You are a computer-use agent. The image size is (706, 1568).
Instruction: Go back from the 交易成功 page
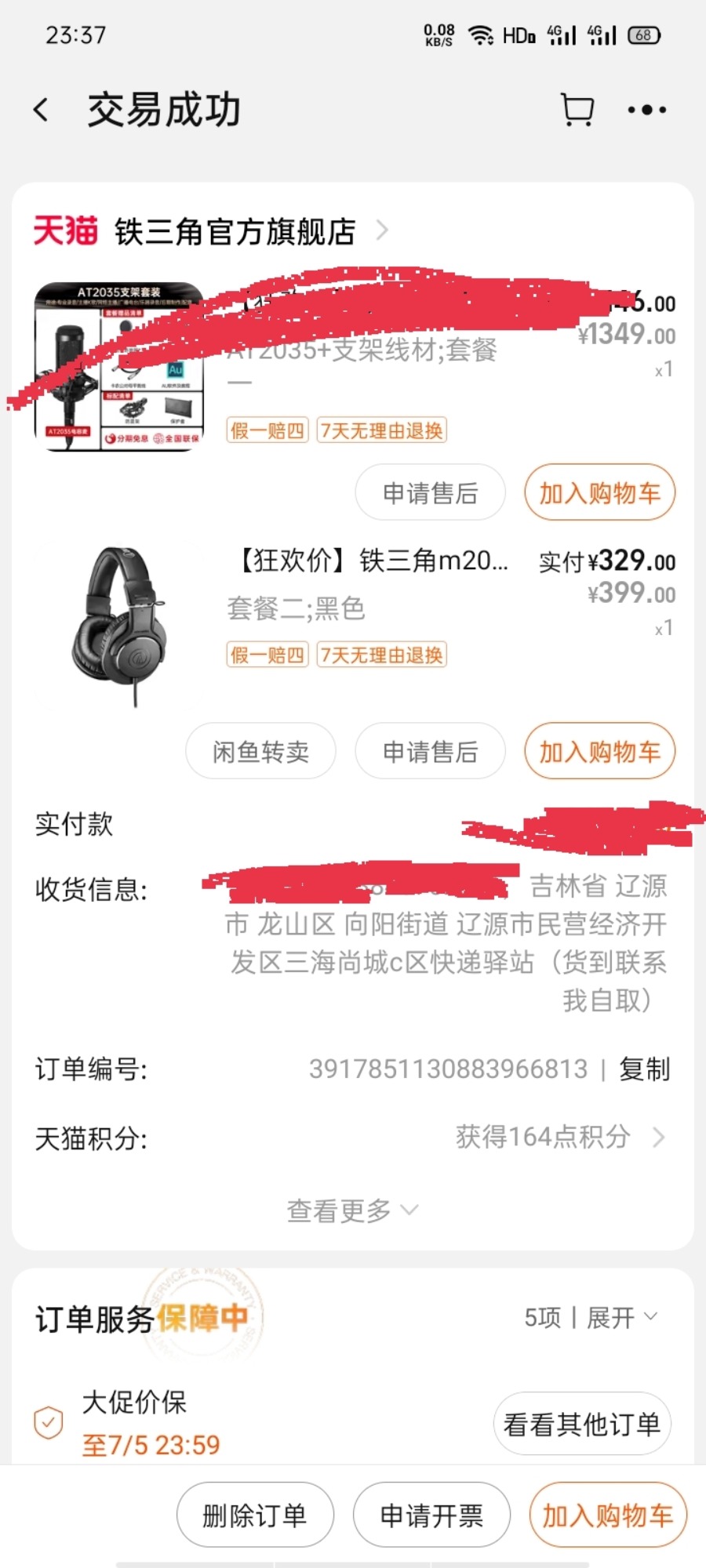pyautogui.click(x=42, y=110)
